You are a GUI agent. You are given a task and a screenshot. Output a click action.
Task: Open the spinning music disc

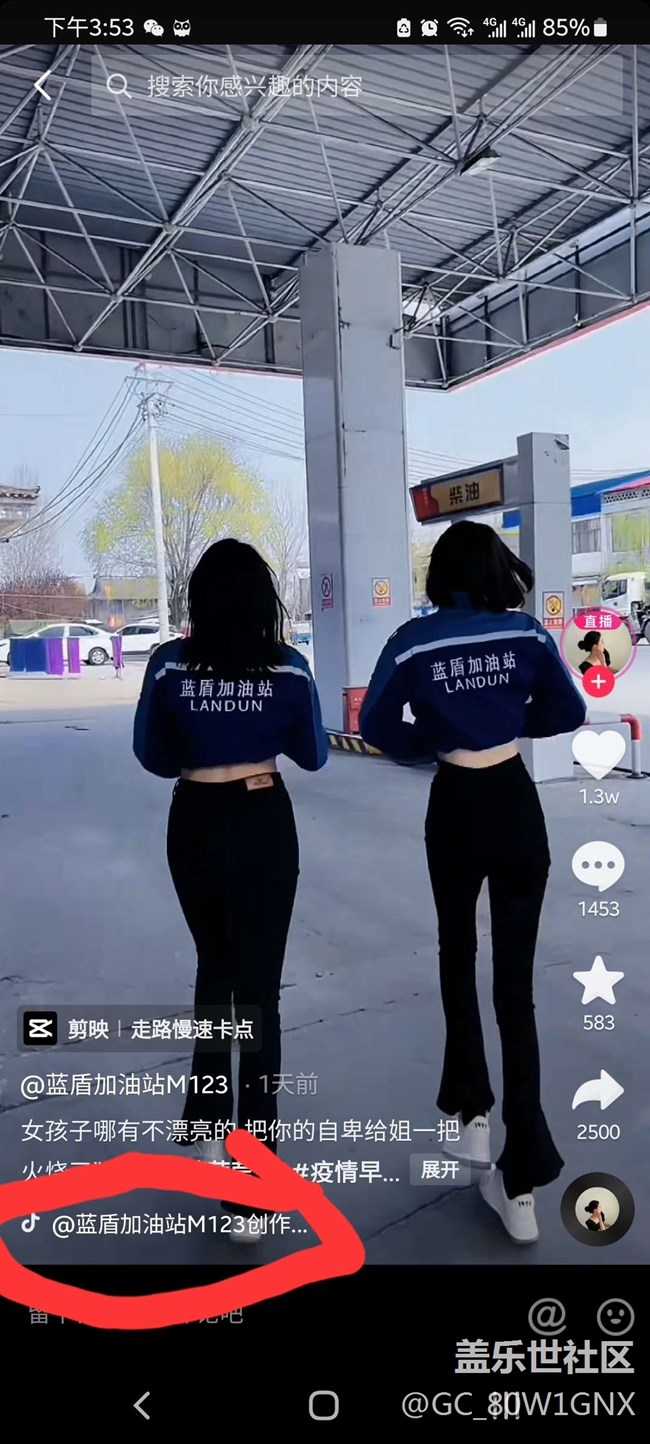coord(598,1209)
